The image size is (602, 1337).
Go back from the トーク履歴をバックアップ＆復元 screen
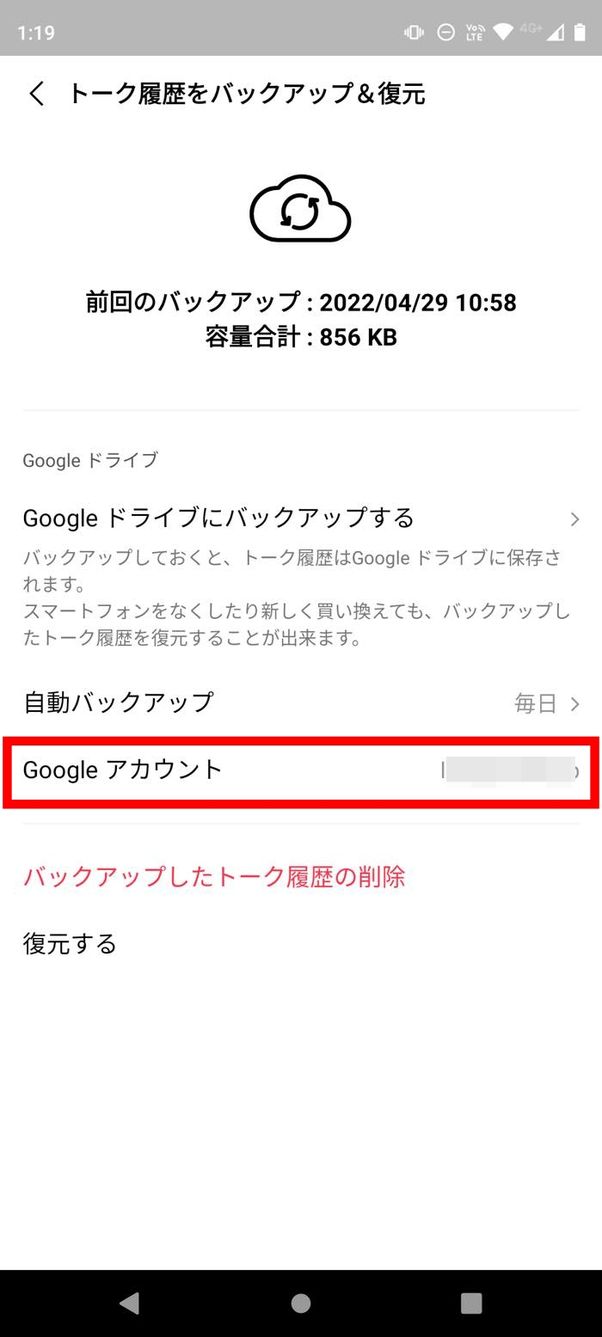(x=37, y=94)
